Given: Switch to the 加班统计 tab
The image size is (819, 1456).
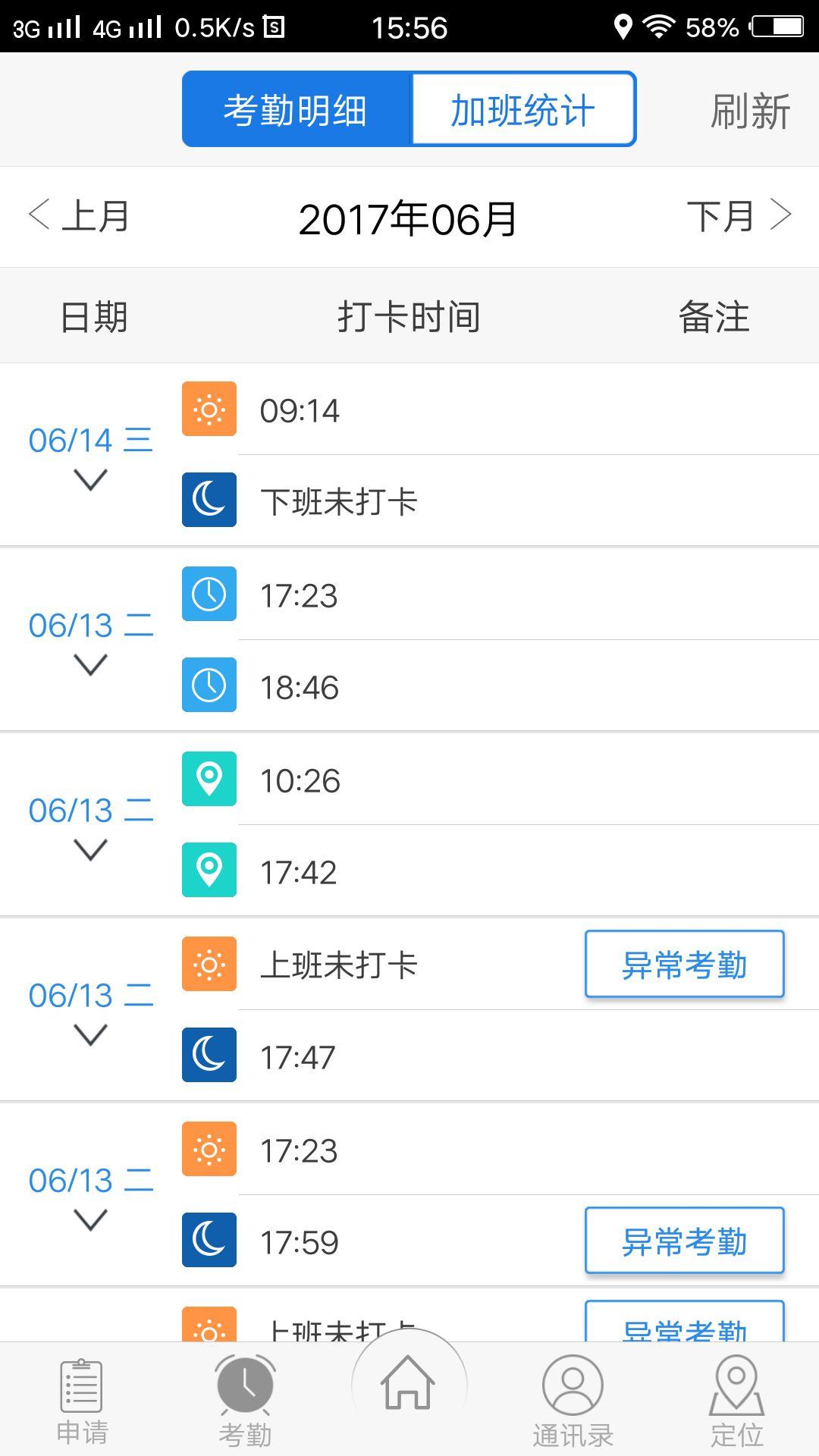Looking at the screenshot, I should (x=522, y=108).
